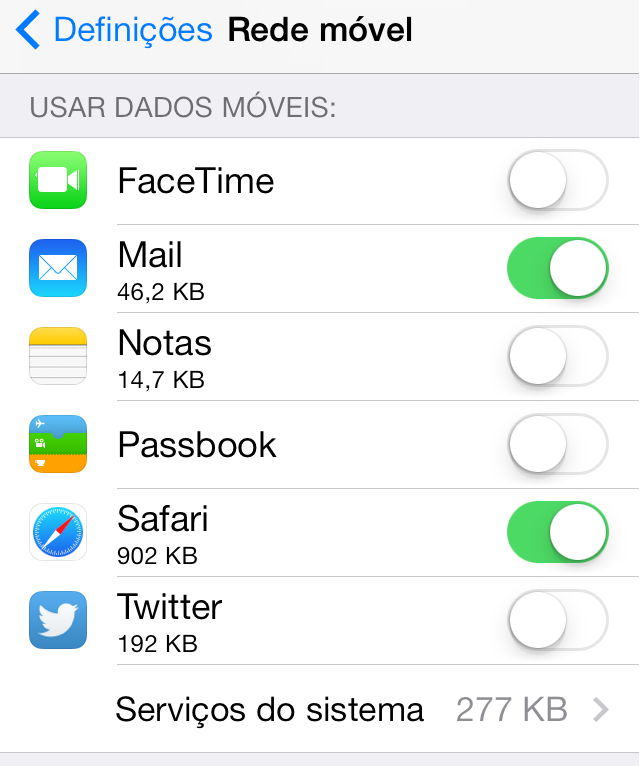The width and height of the screenshot is (640, 766).
Task: Go back to Definições
Action: click(115, 30)
